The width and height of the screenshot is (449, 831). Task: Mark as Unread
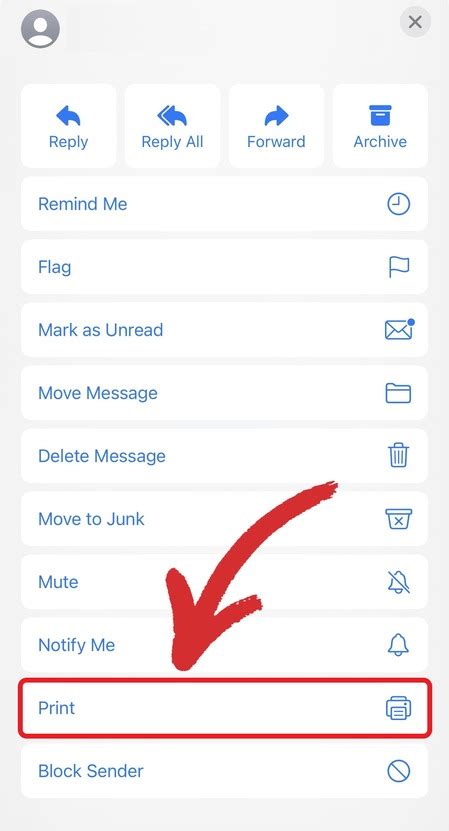tap(224, 330)
